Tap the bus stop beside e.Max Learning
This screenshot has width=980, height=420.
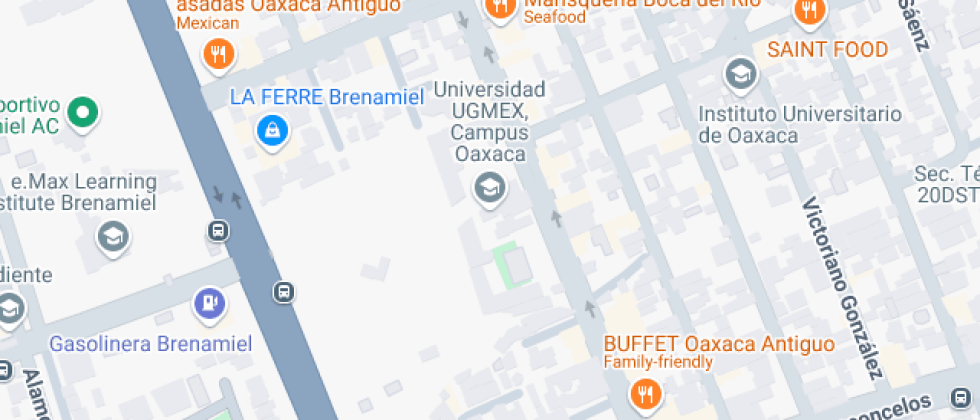click(217, 231)
